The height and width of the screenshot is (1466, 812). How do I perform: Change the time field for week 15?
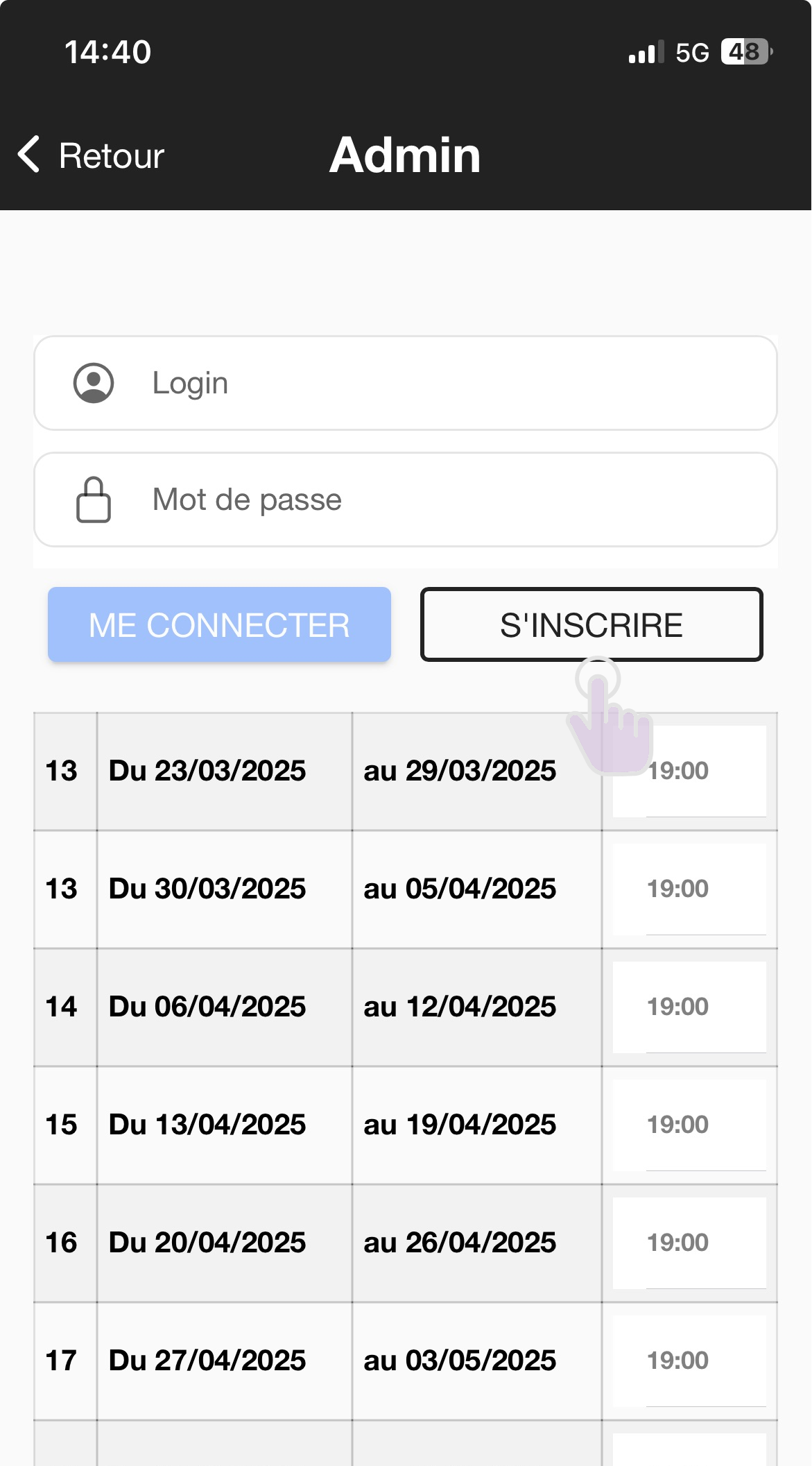pos(689,1125)
